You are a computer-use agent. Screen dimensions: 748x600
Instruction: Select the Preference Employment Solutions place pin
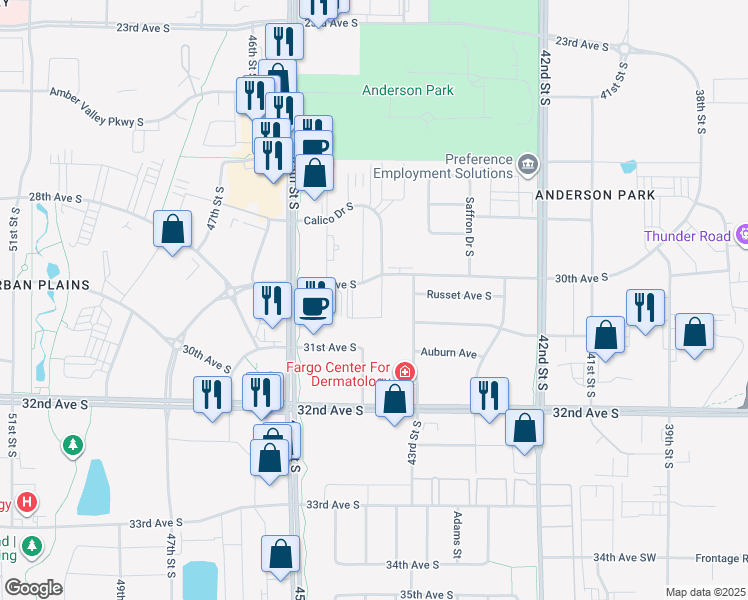[x=528, y=163]
